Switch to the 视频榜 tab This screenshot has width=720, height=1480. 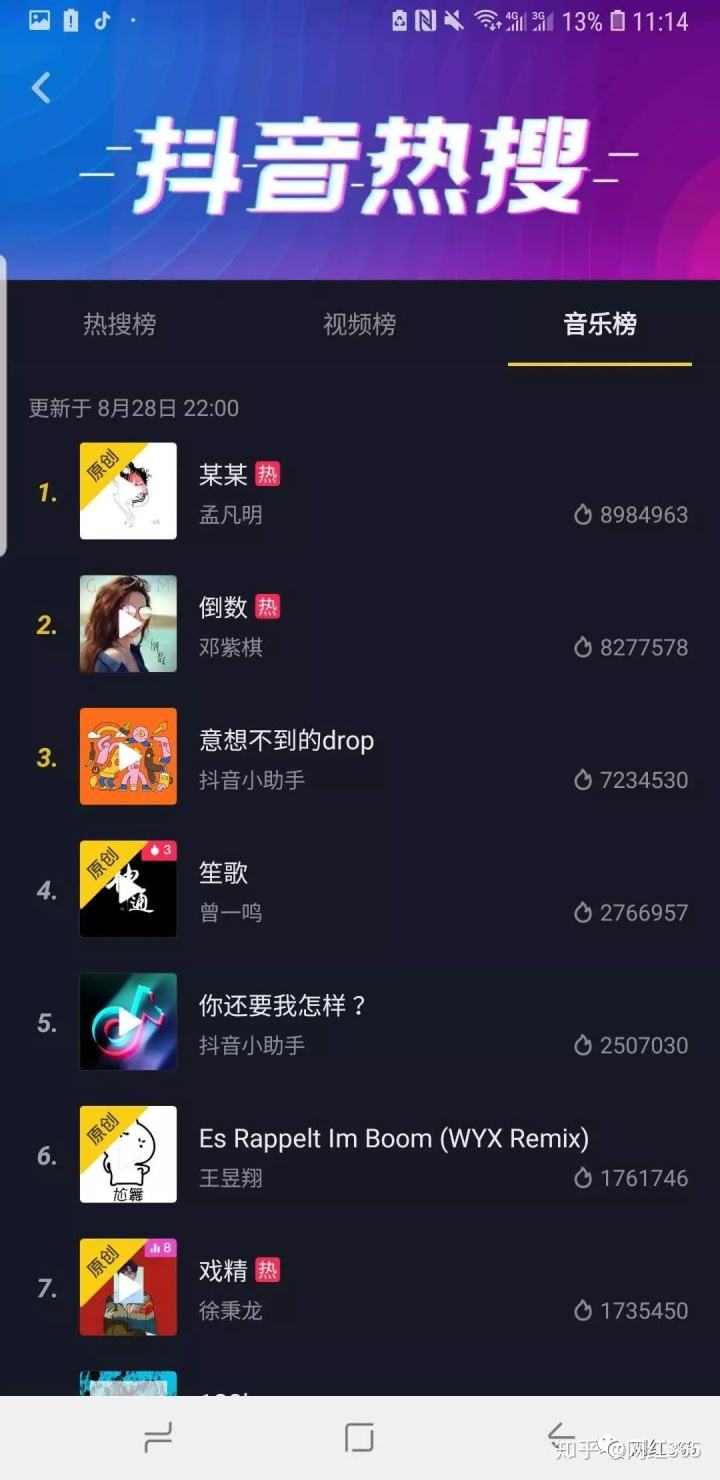358,324
